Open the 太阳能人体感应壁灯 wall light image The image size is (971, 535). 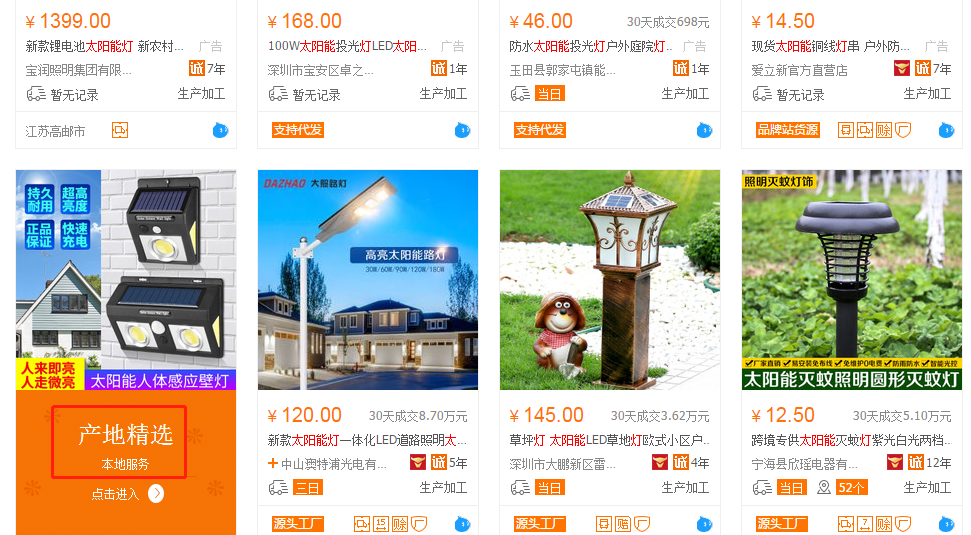pyautogui.click(x=126, y=280)
